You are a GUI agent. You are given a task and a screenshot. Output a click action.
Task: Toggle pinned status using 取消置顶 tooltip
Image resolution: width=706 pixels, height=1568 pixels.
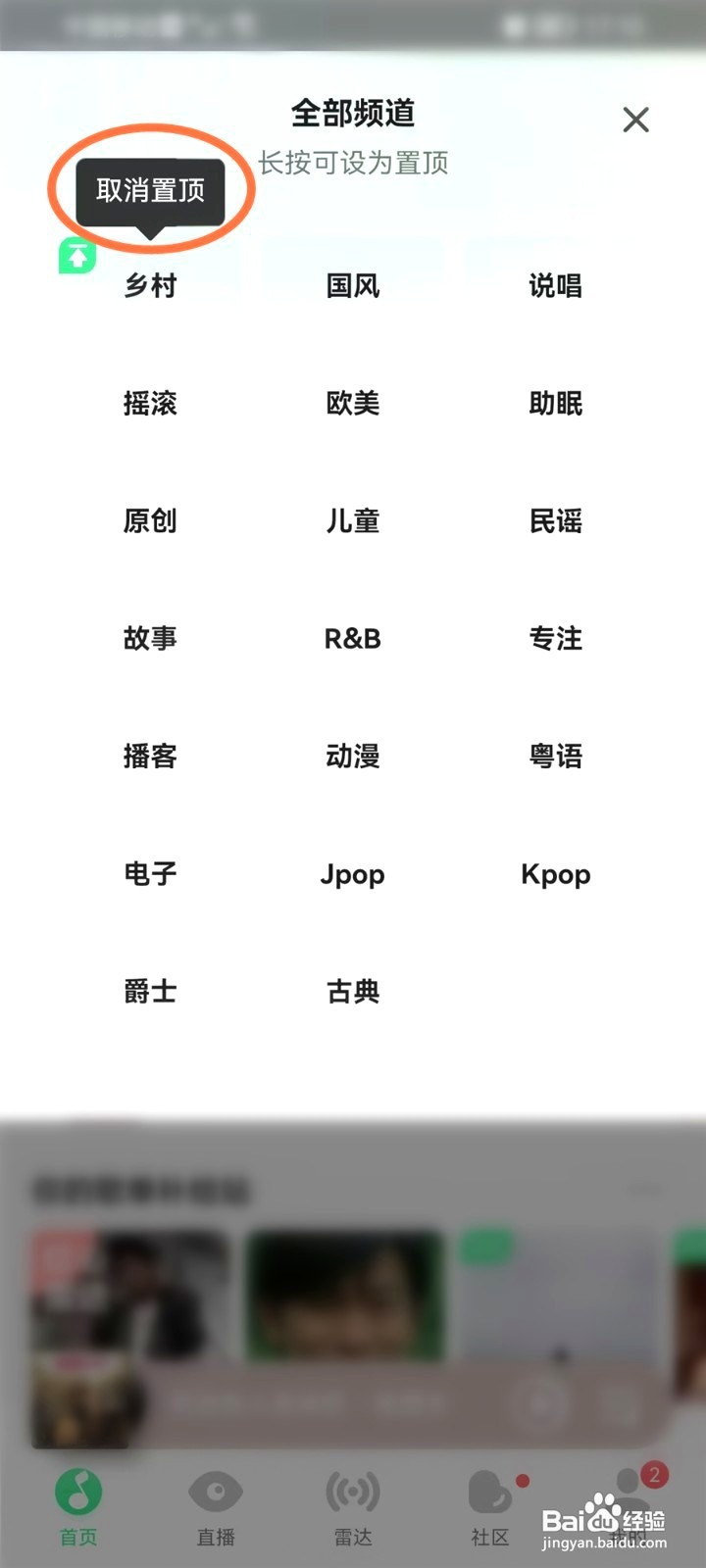pos(149,193)
